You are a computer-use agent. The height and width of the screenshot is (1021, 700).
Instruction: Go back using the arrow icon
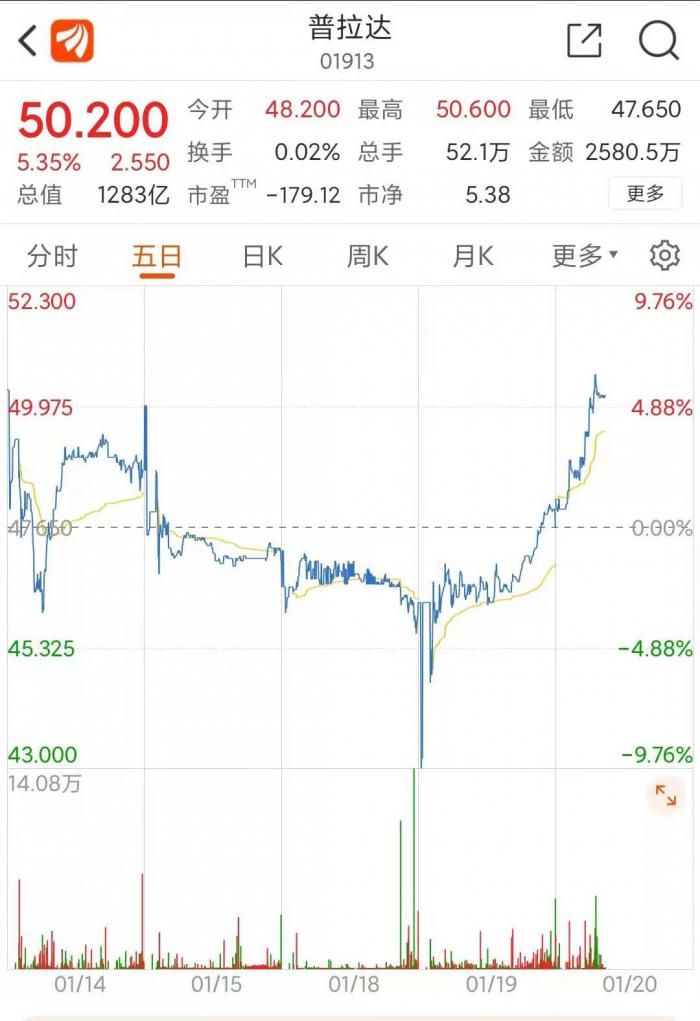[x=28, y=41]
